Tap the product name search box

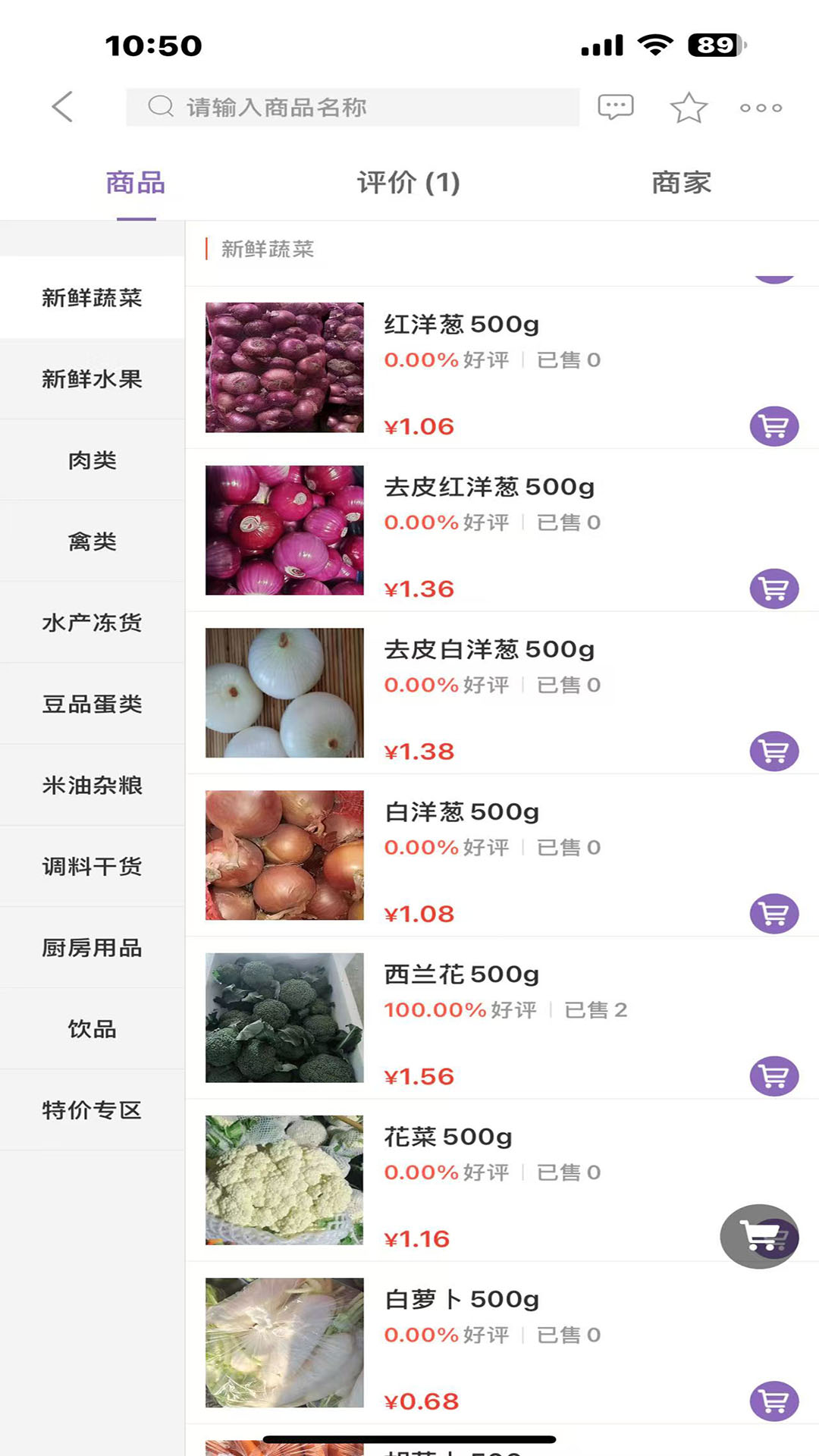tap(353, 107)
